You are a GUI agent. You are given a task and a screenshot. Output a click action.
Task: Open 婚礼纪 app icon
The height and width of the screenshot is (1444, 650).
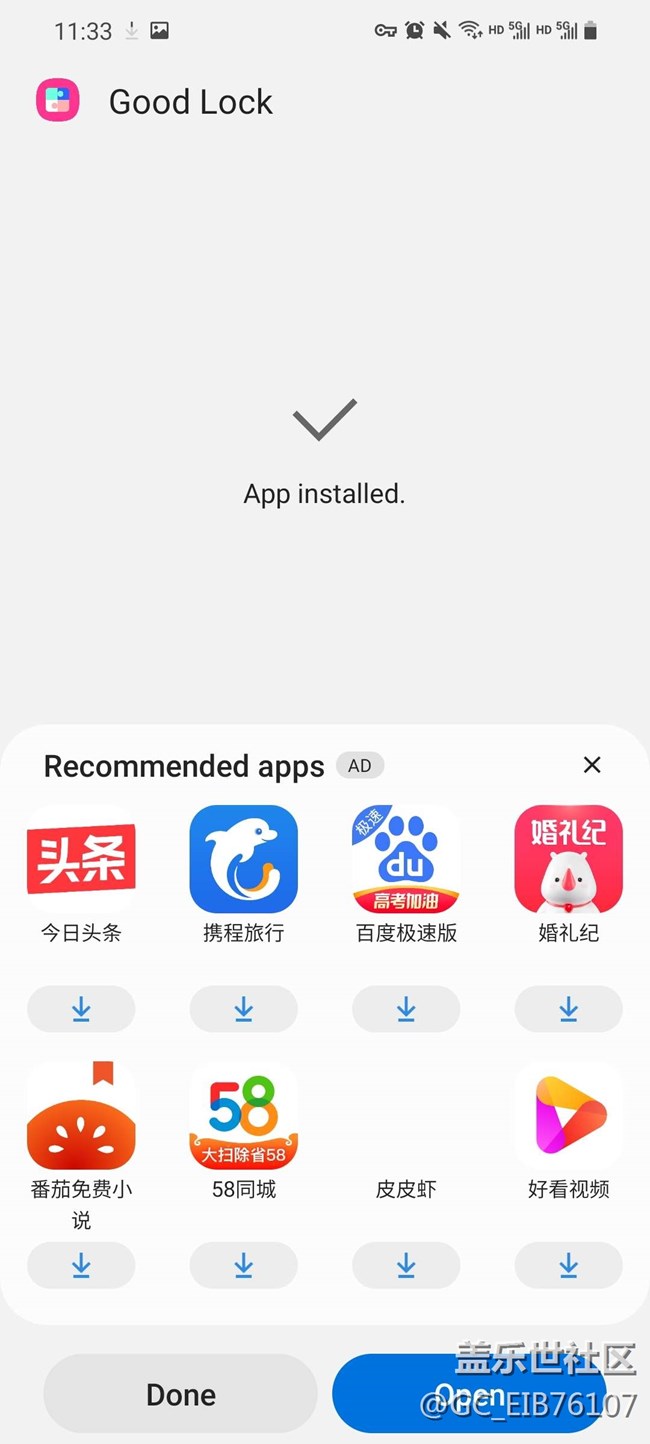pyautogui.click(x=568, y=859)
